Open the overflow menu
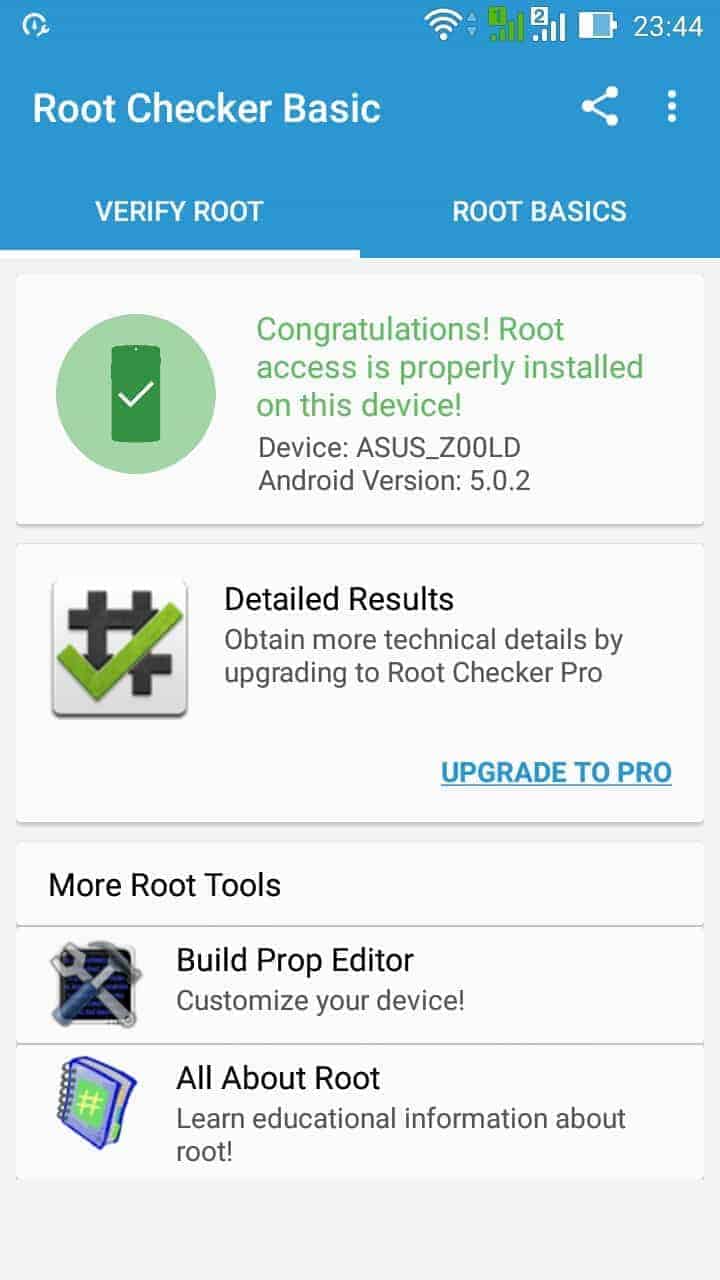 coord(672,107)
